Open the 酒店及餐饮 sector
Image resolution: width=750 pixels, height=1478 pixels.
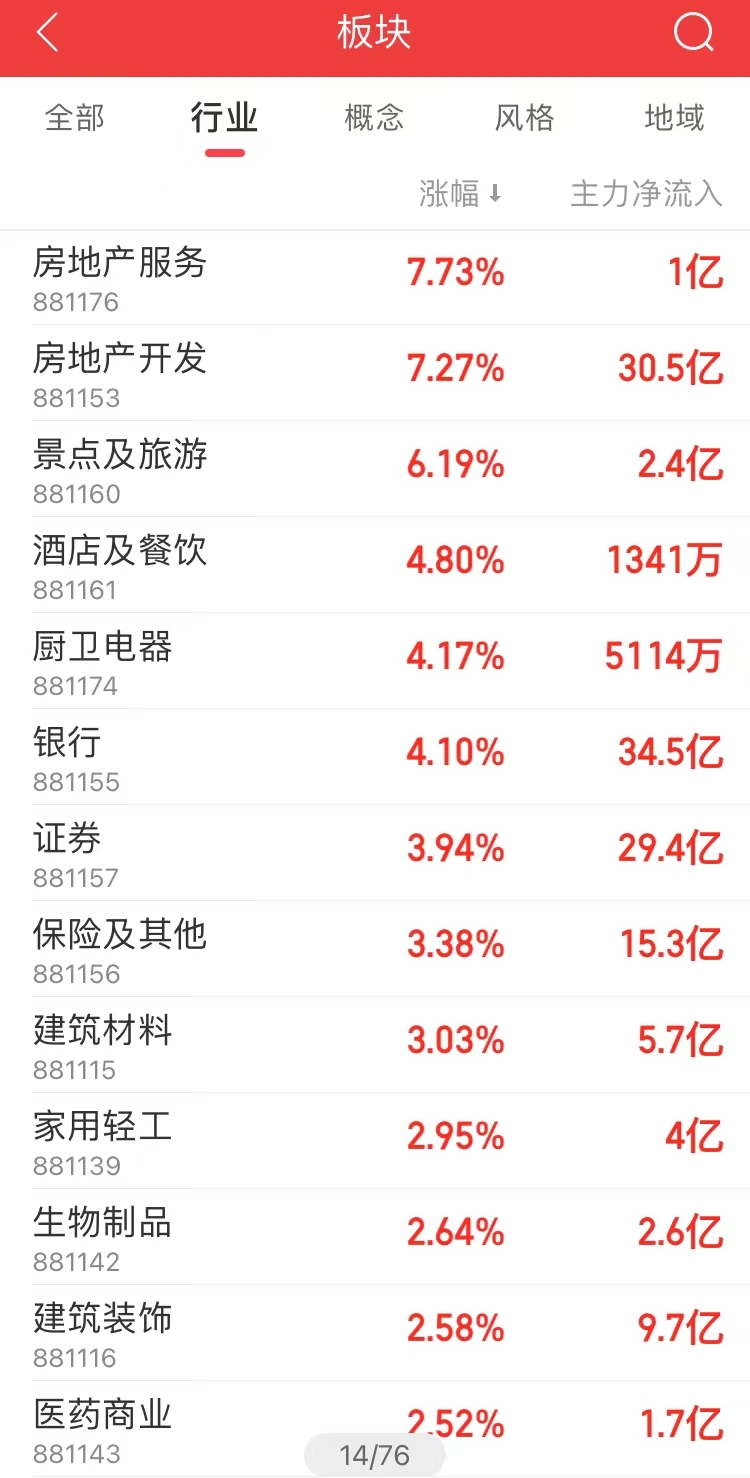pyautogui.click(x=375, y=568)
